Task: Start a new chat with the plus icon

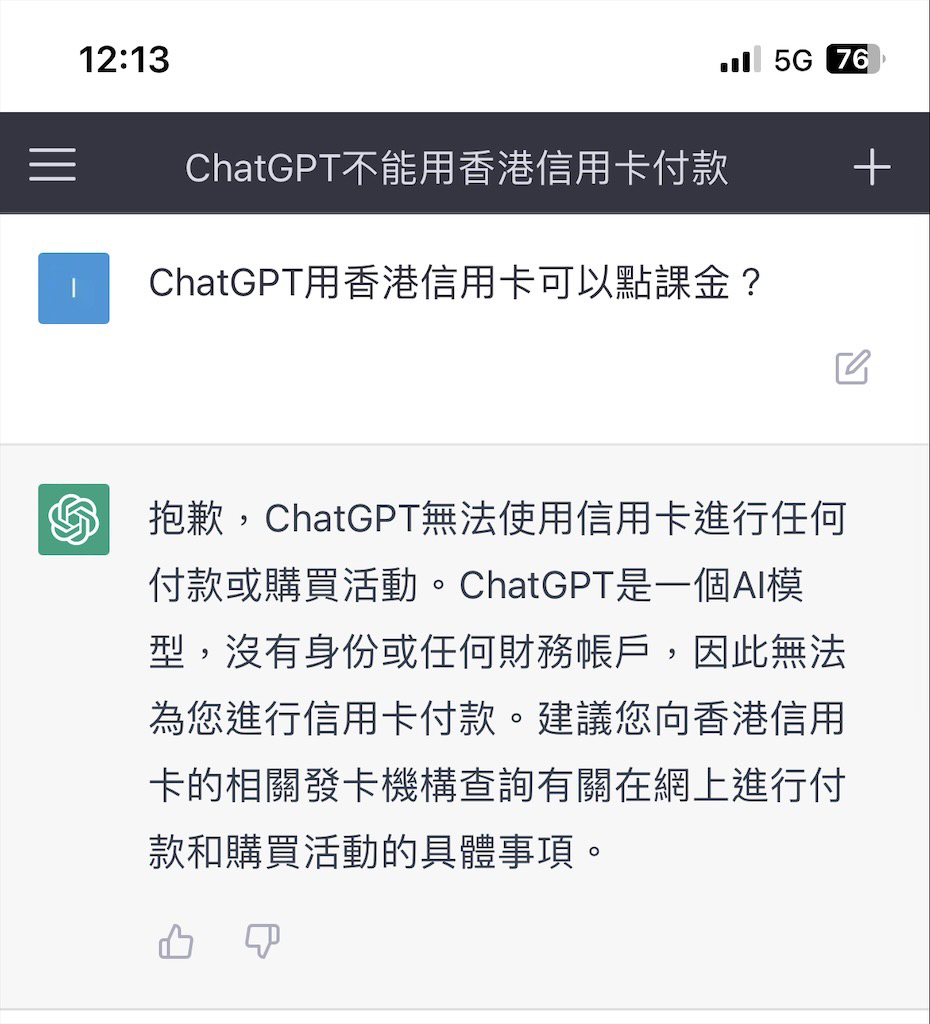Action: click(x=872, y=164)
